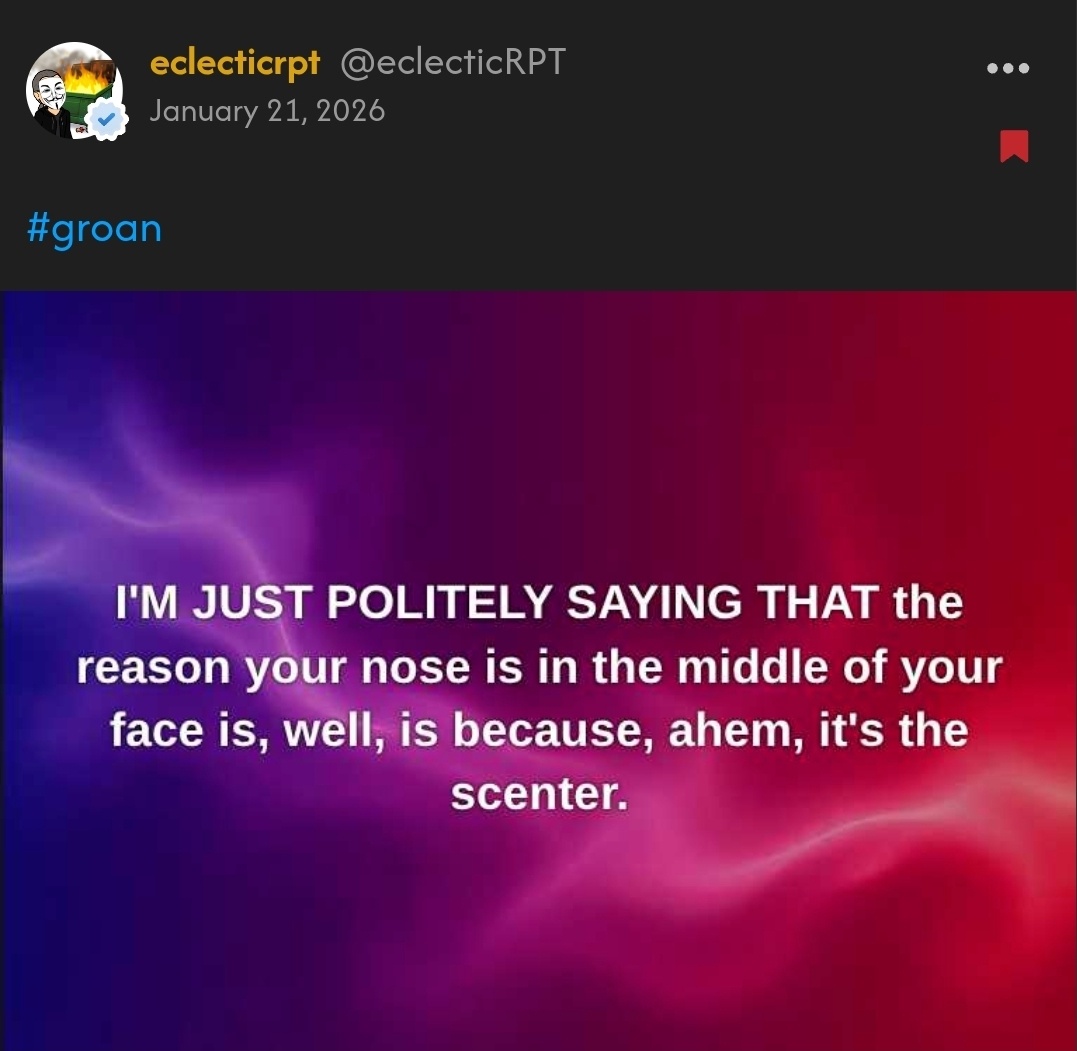1077x1051 pixels.
Task: Open the #groan hashtag
Action: pyautogui.click(x=94, y=229)
